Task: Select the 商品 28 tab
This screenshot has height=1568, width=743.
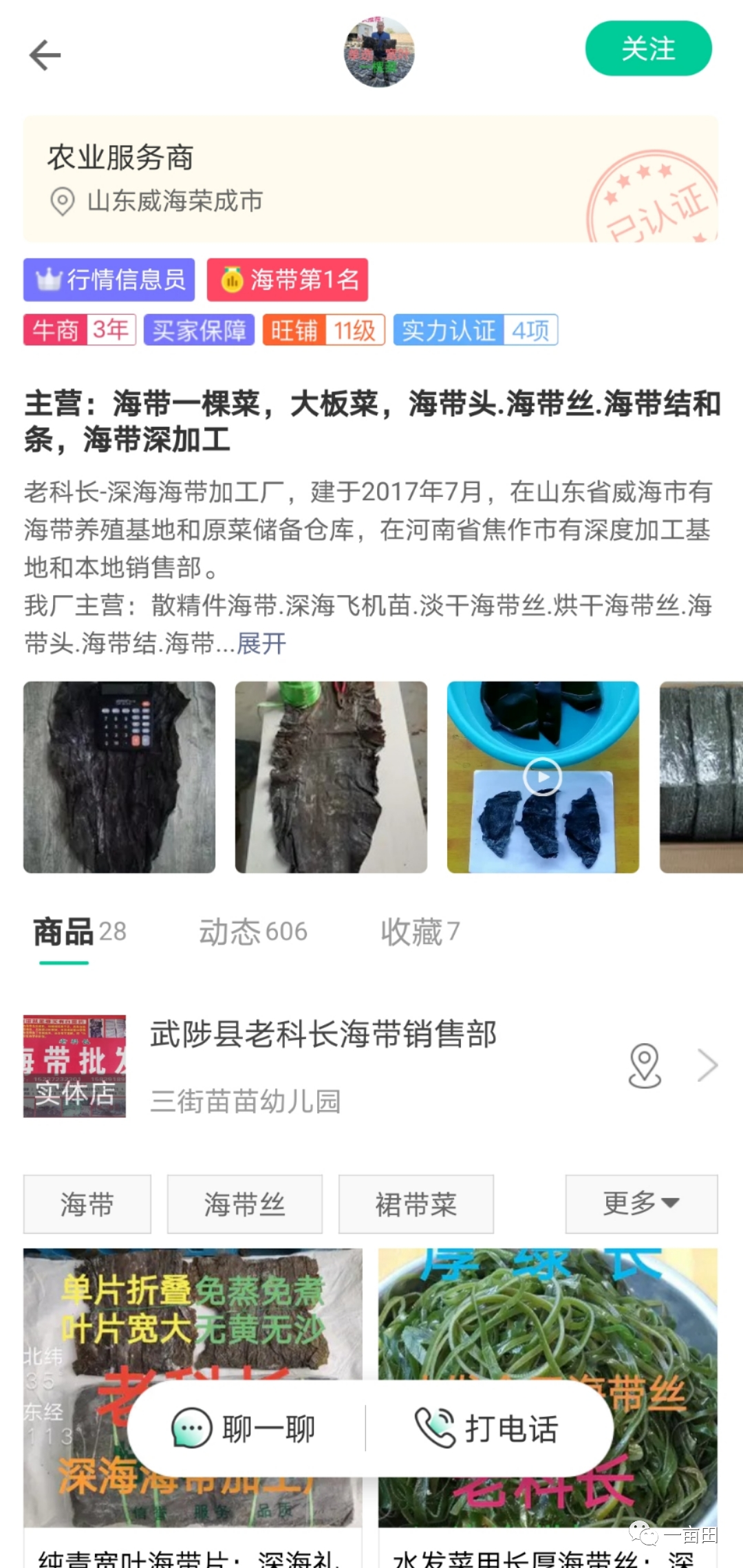Action: tap(79, 932)
